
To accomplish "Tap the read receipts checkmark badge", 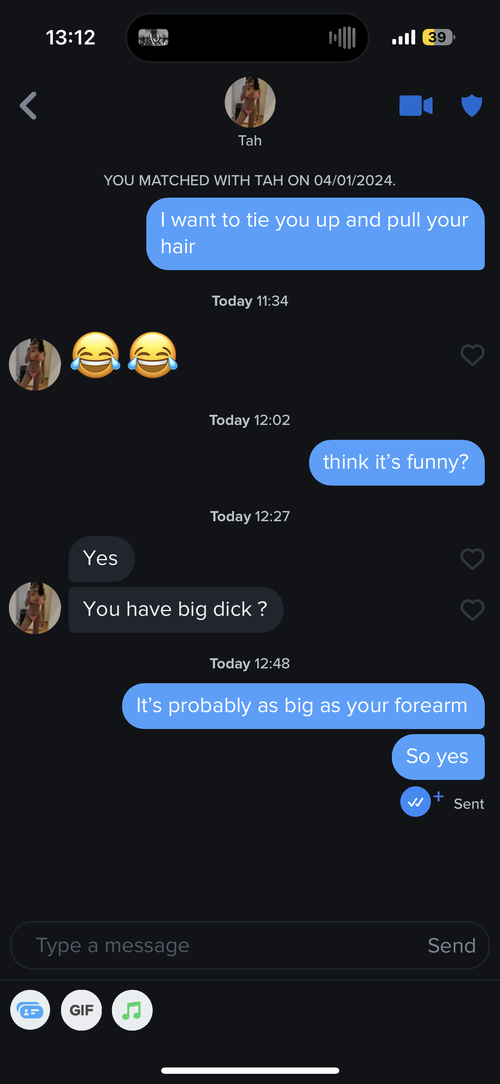I will coord(416,802).
